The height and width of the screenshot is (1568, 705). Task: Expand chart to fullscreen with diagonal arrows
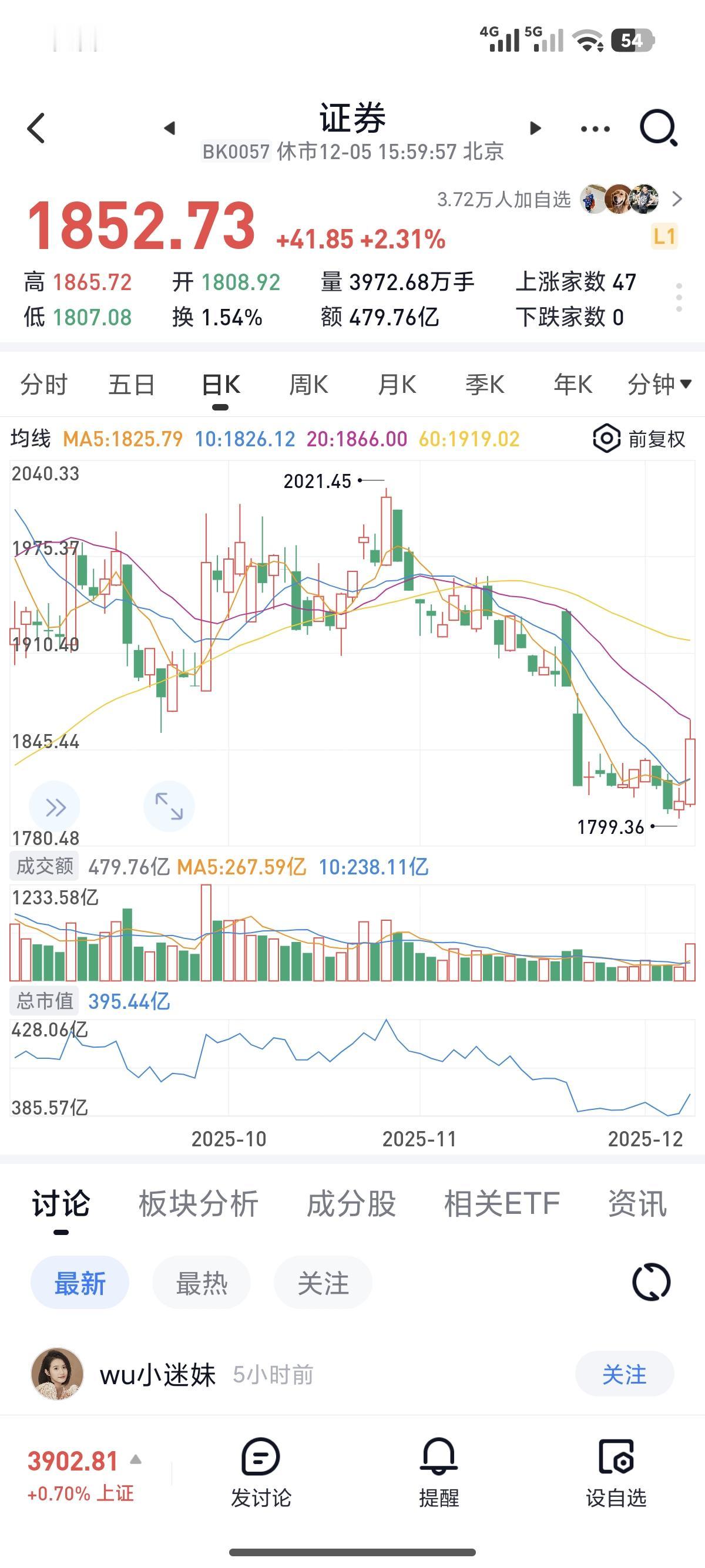coord(169,806)
